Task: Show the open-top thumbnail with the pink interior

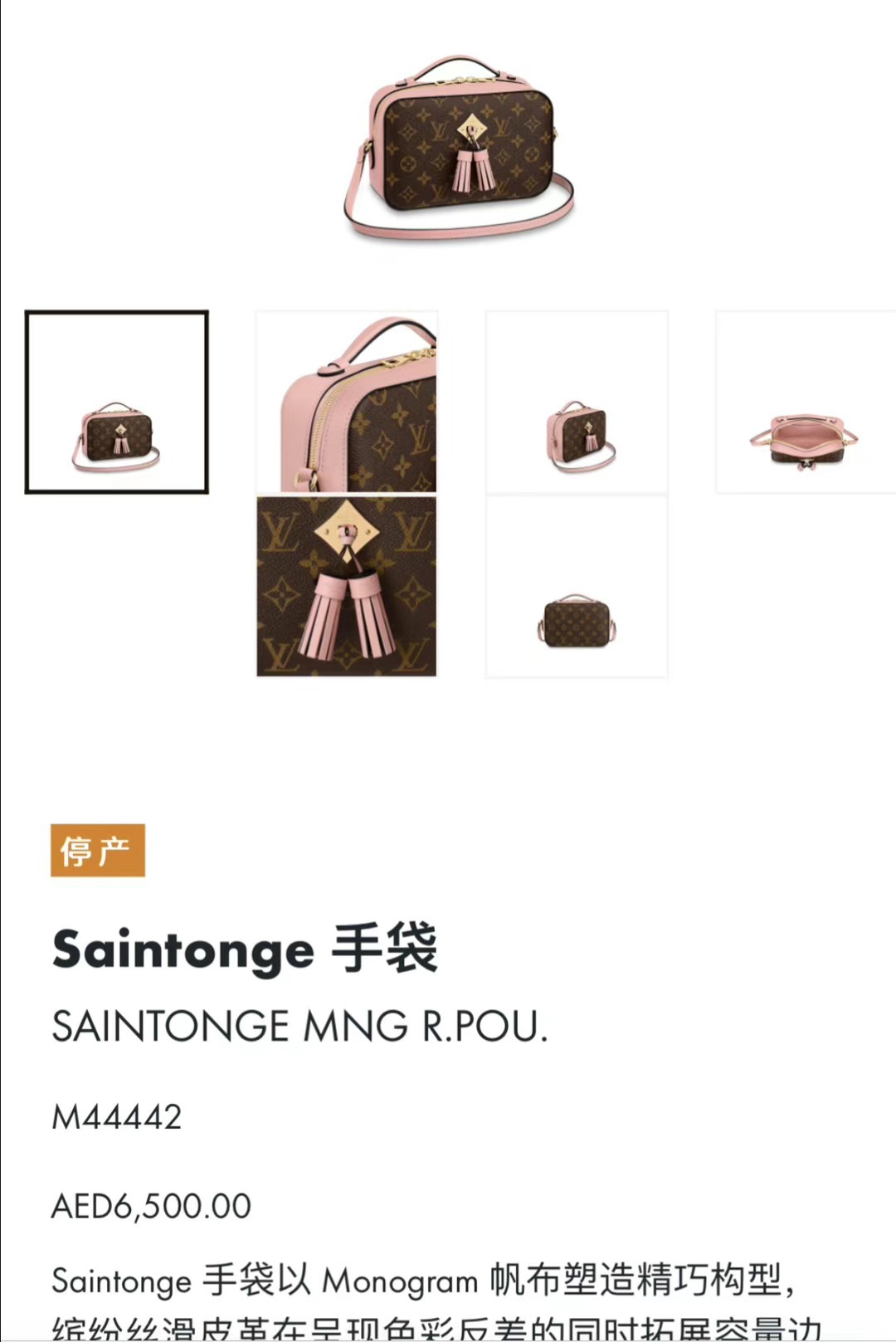Action: [x=805, y=403]
